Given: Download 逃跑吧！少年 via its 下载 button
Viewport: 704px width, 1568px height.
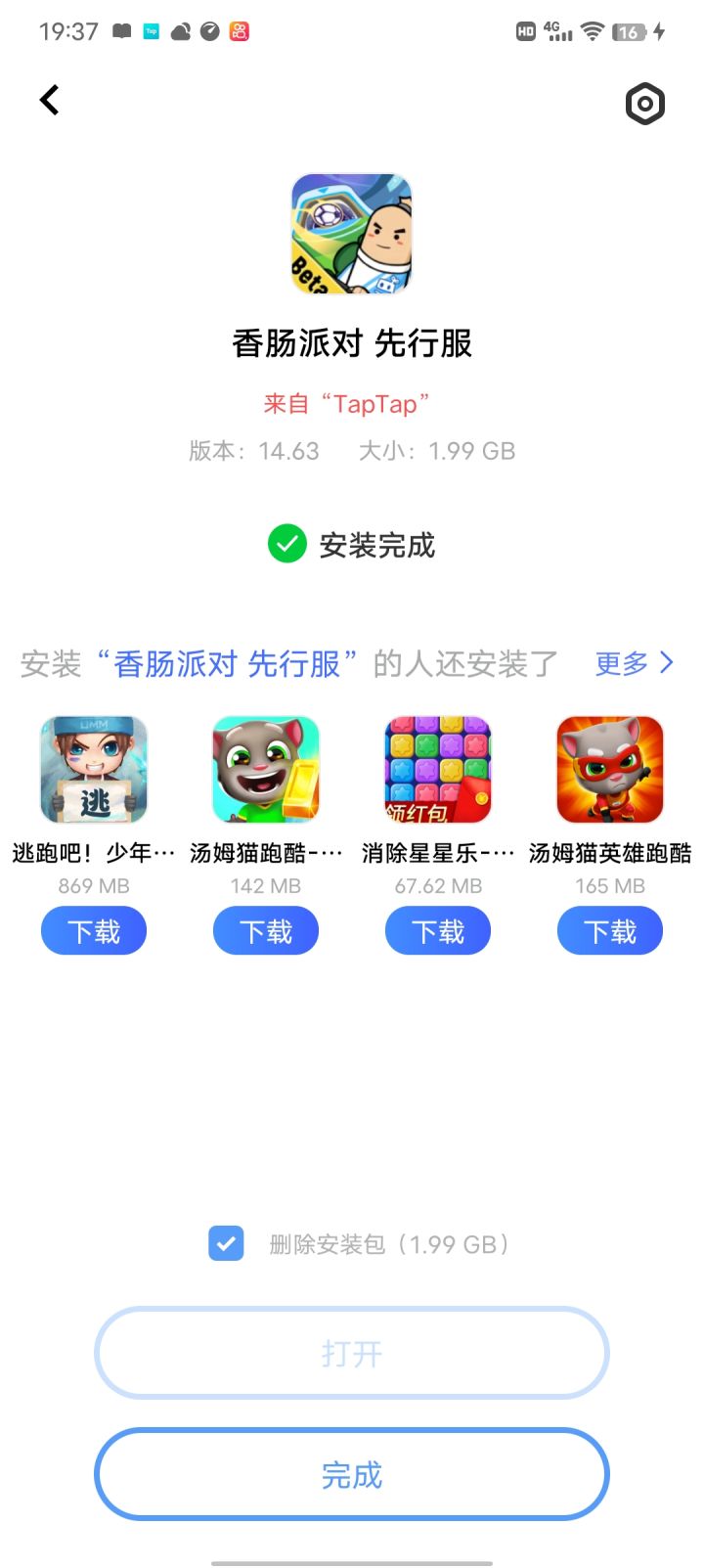Looking at the screenshot, I should (93, 930).
